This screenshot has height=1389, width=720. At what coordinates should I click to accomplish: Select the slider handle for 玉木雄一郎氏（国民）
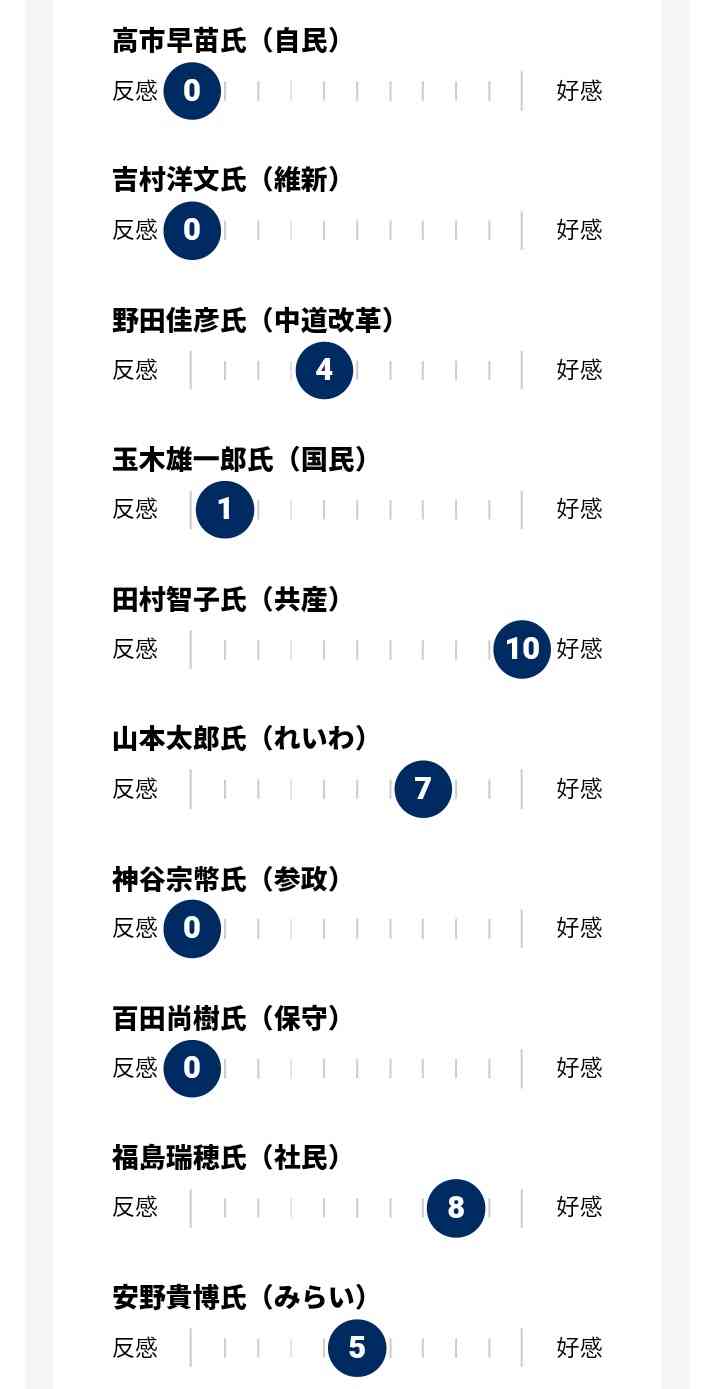click(x=225, y=509)
